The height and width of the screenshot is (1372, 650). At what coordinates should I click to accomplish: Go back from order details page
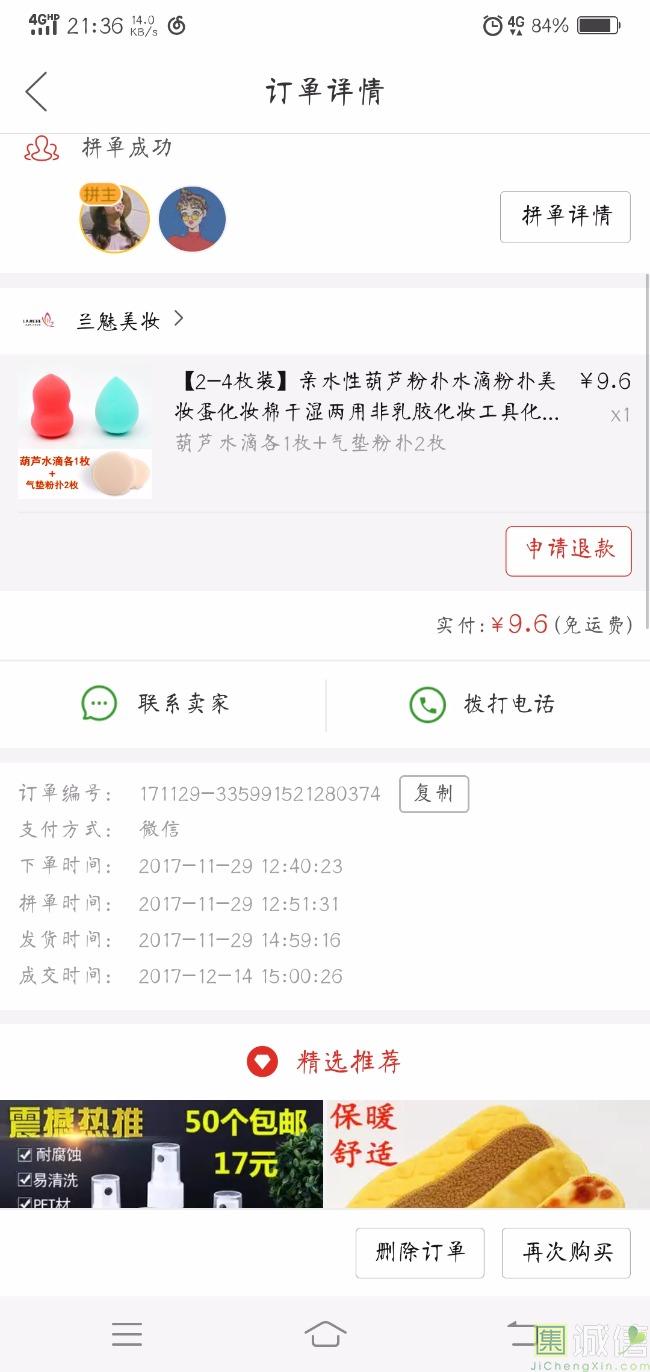coord(37,92)
